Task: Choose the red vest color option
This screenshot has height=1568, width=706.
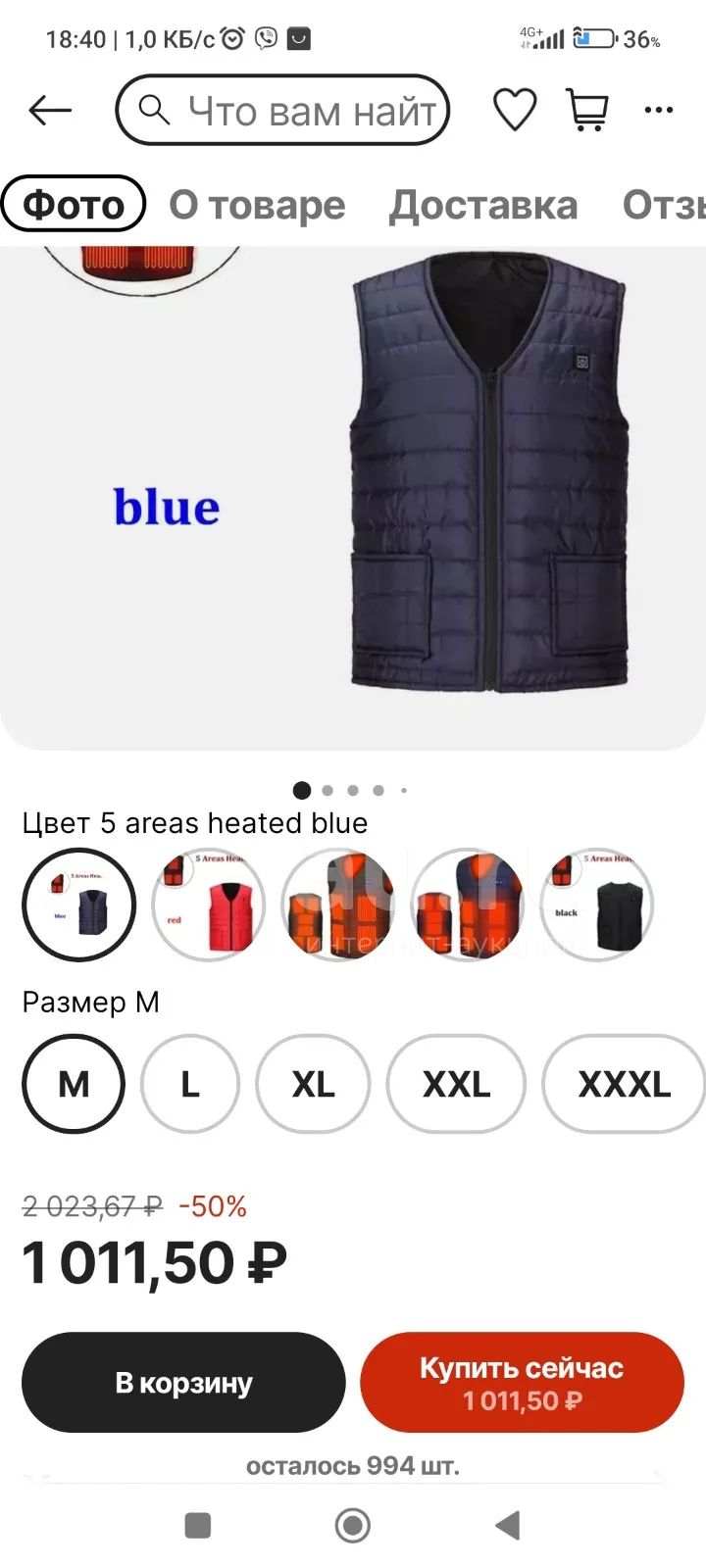Action: 209,905
